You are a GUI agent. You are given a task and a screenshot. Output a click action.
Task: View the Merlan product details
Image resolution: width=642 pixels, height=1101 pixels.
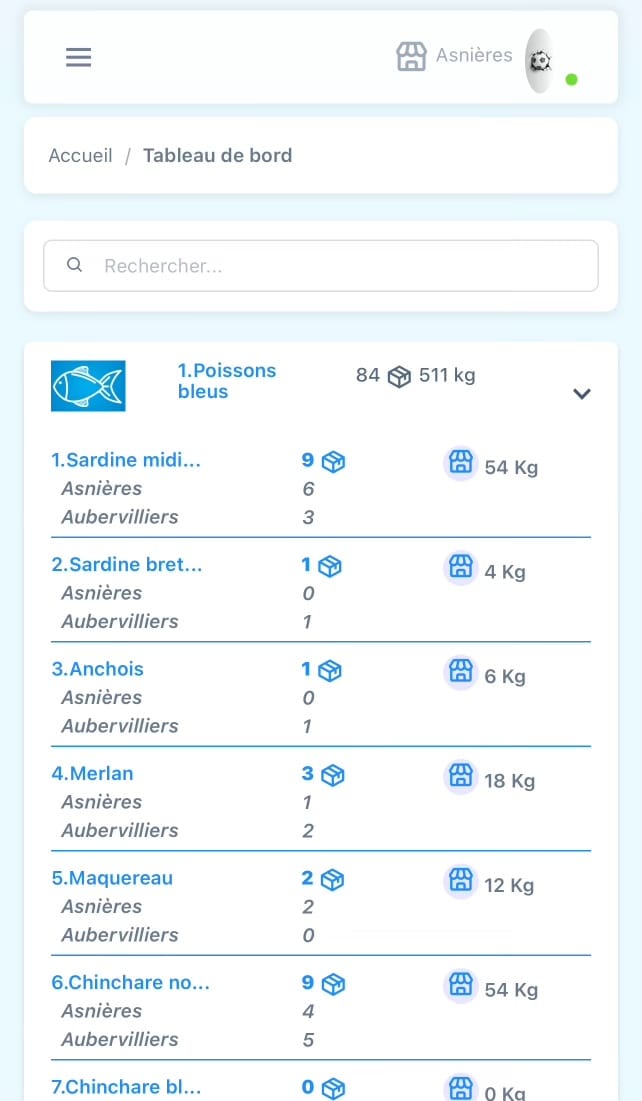point(92,773)
